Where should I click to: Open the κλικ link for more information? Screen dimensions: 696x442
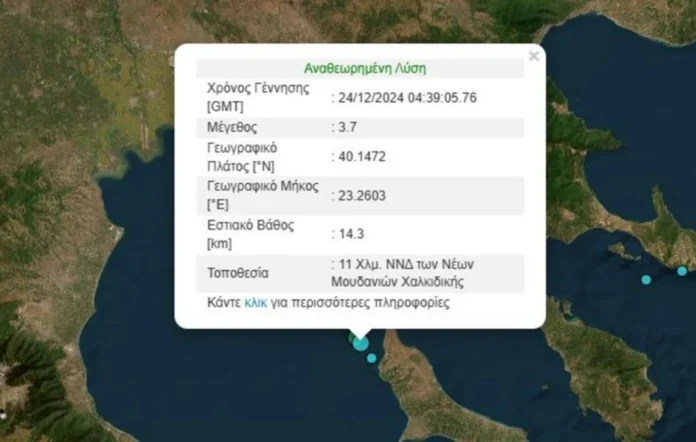click(256, 301)
